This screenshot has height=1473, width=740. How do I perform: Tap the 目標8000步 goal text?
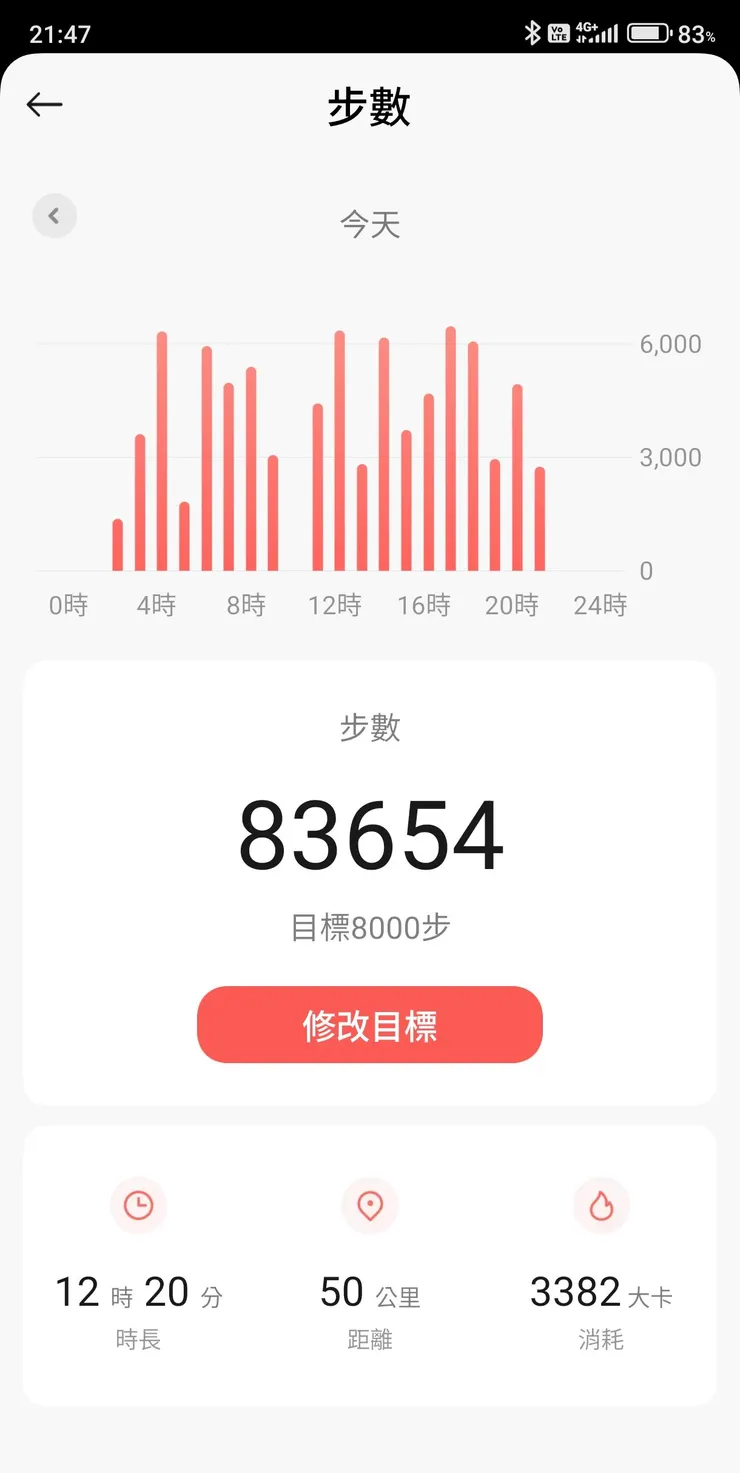pos(369,928)
